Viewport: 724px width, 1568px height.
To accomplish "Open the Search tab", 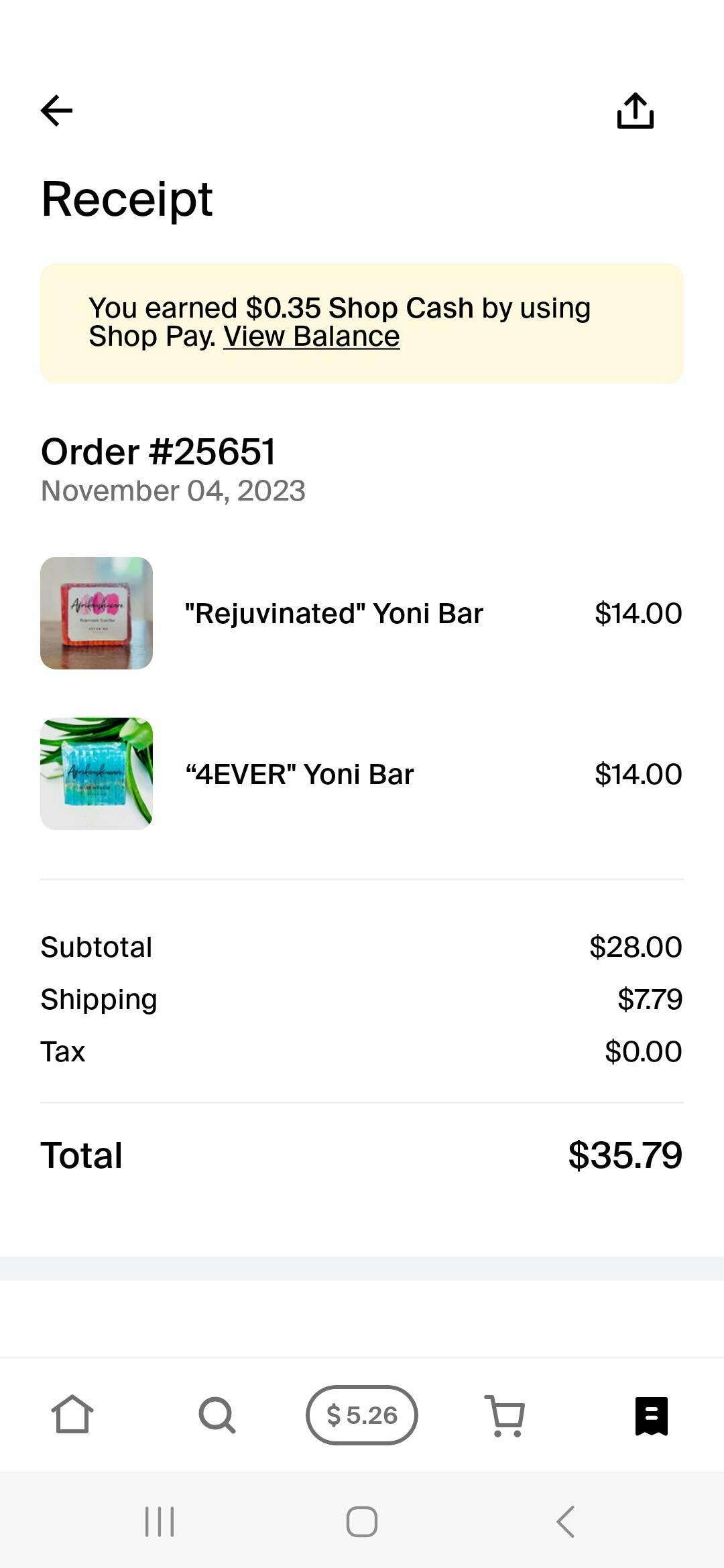I will click(217, 1415).
